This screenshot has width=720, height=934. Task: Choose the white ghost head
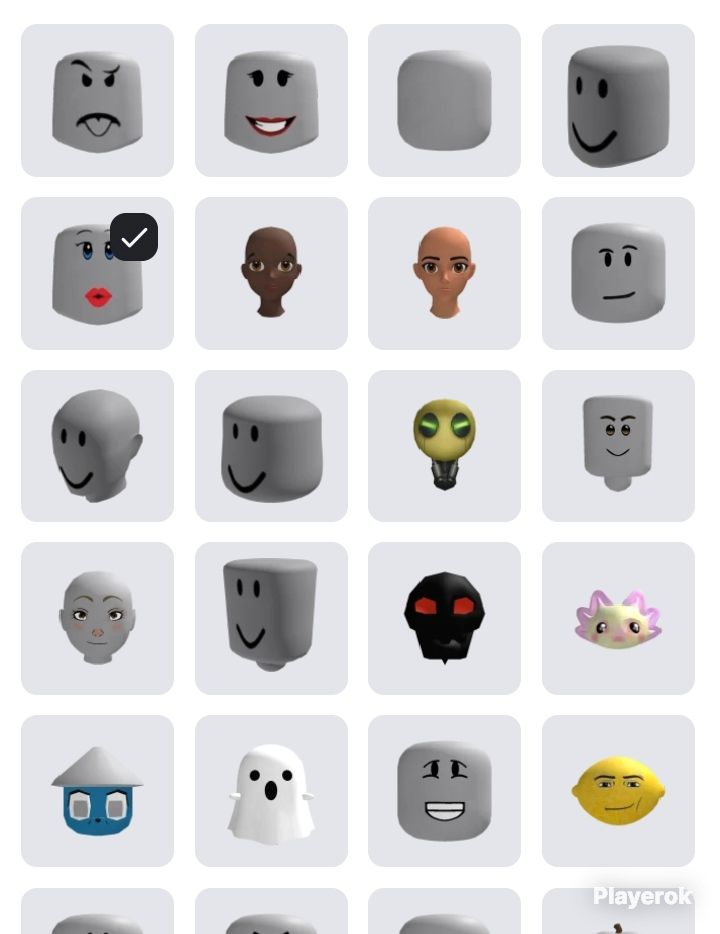click(x=271, y=791)
